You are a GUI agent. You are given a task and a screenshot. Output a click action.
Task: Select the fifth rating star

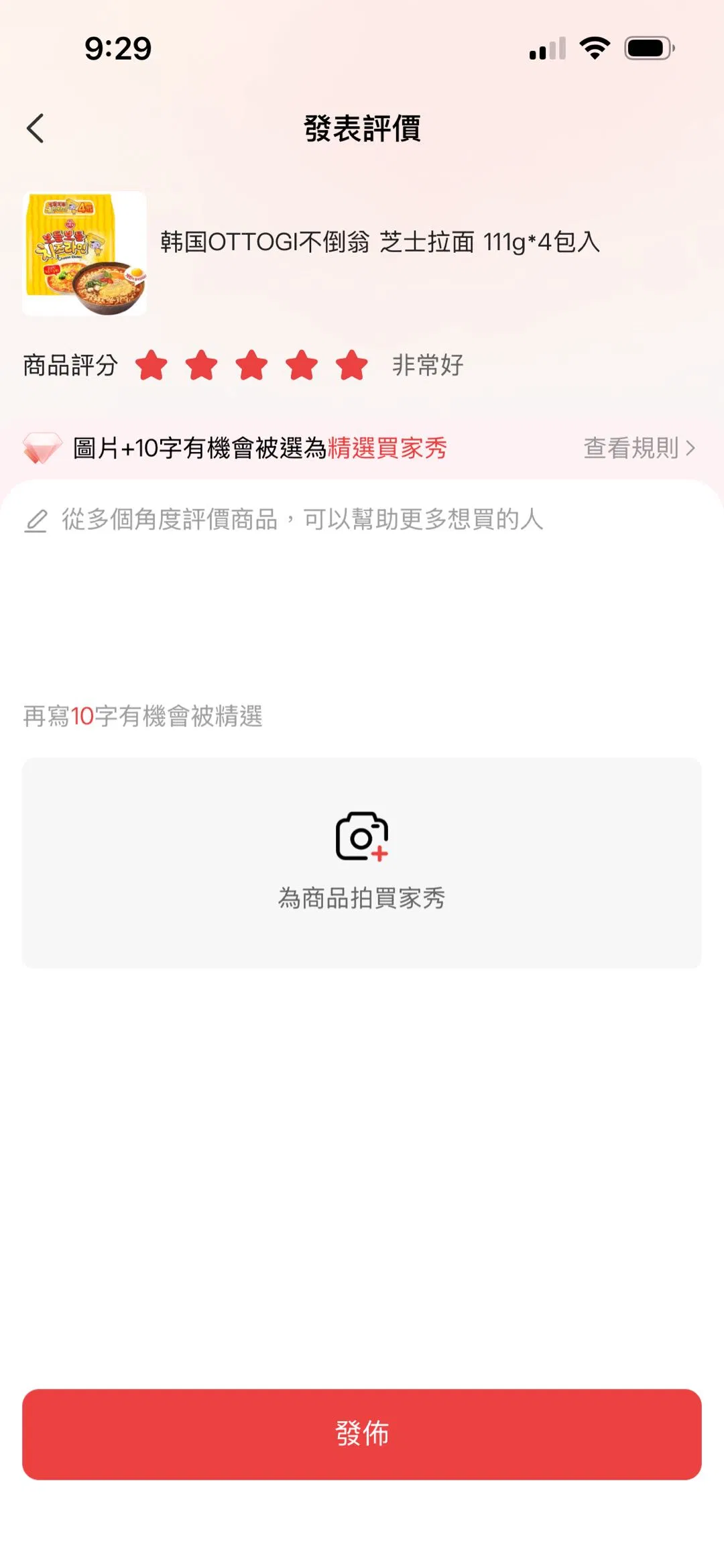(352, 366)
